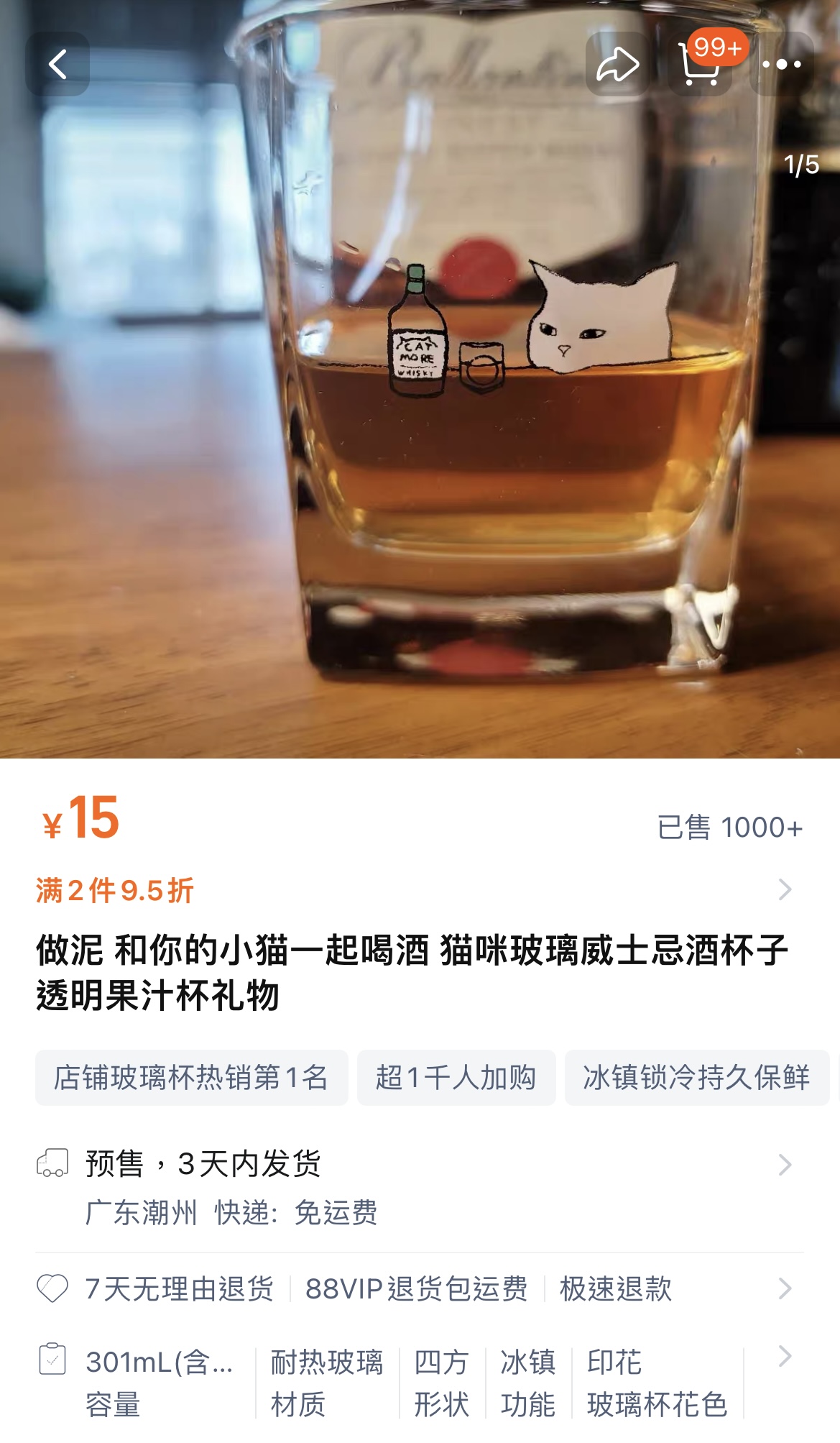
Task: Open the 店铺玻璃杯热销第1名 ranking tag
Action: point(191,1077)
